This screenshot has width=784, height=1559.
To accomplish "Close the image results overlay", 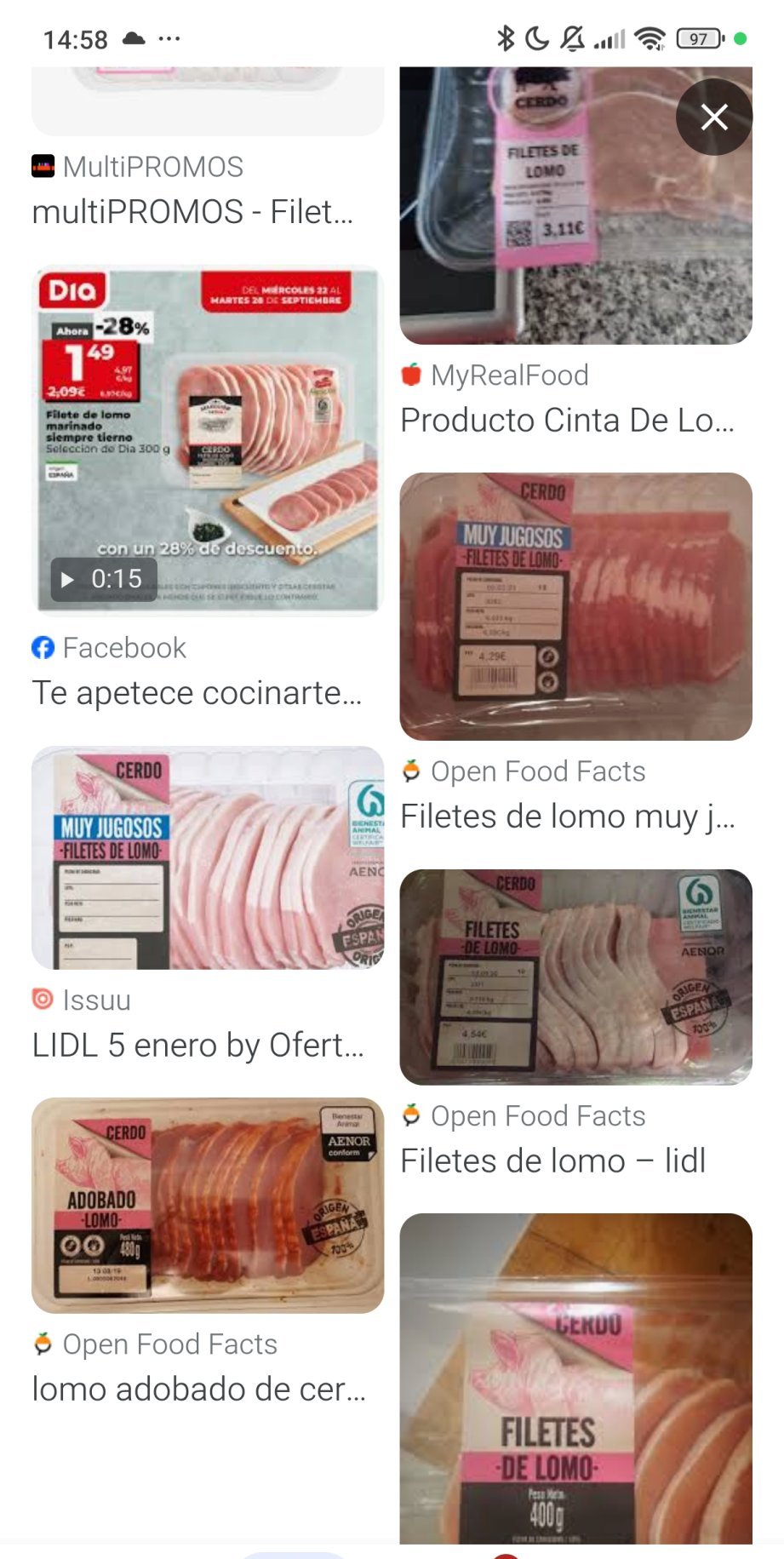I will 713,117.
